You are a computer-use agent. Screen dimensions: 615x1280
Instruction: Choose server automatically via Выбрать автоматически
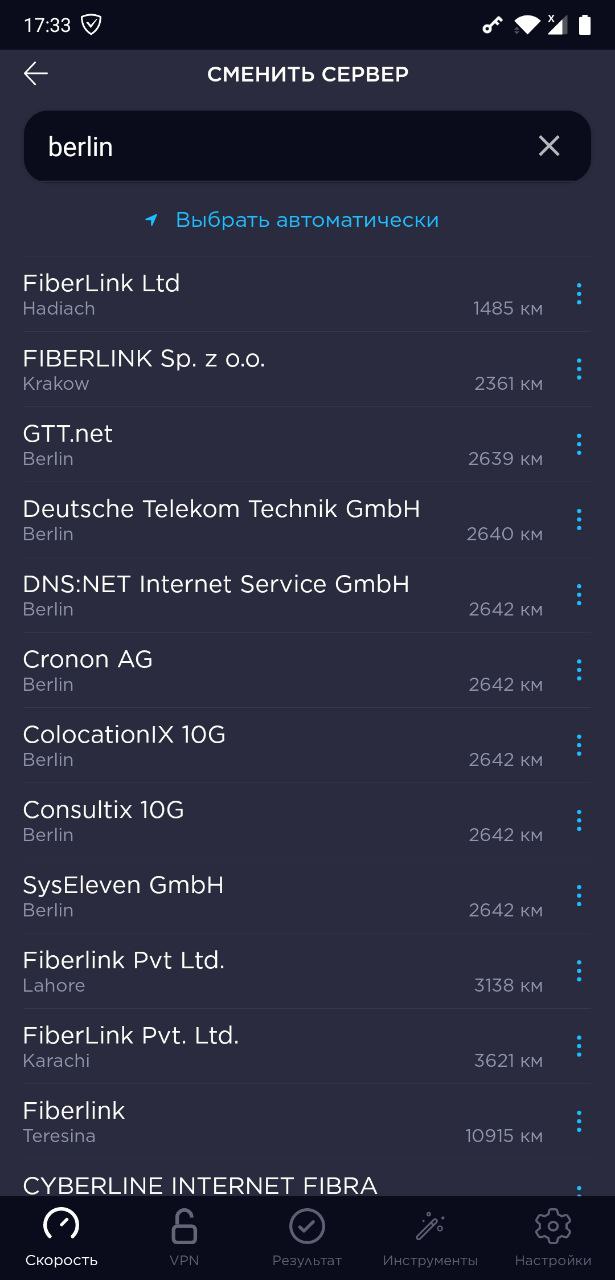(292, 220)
